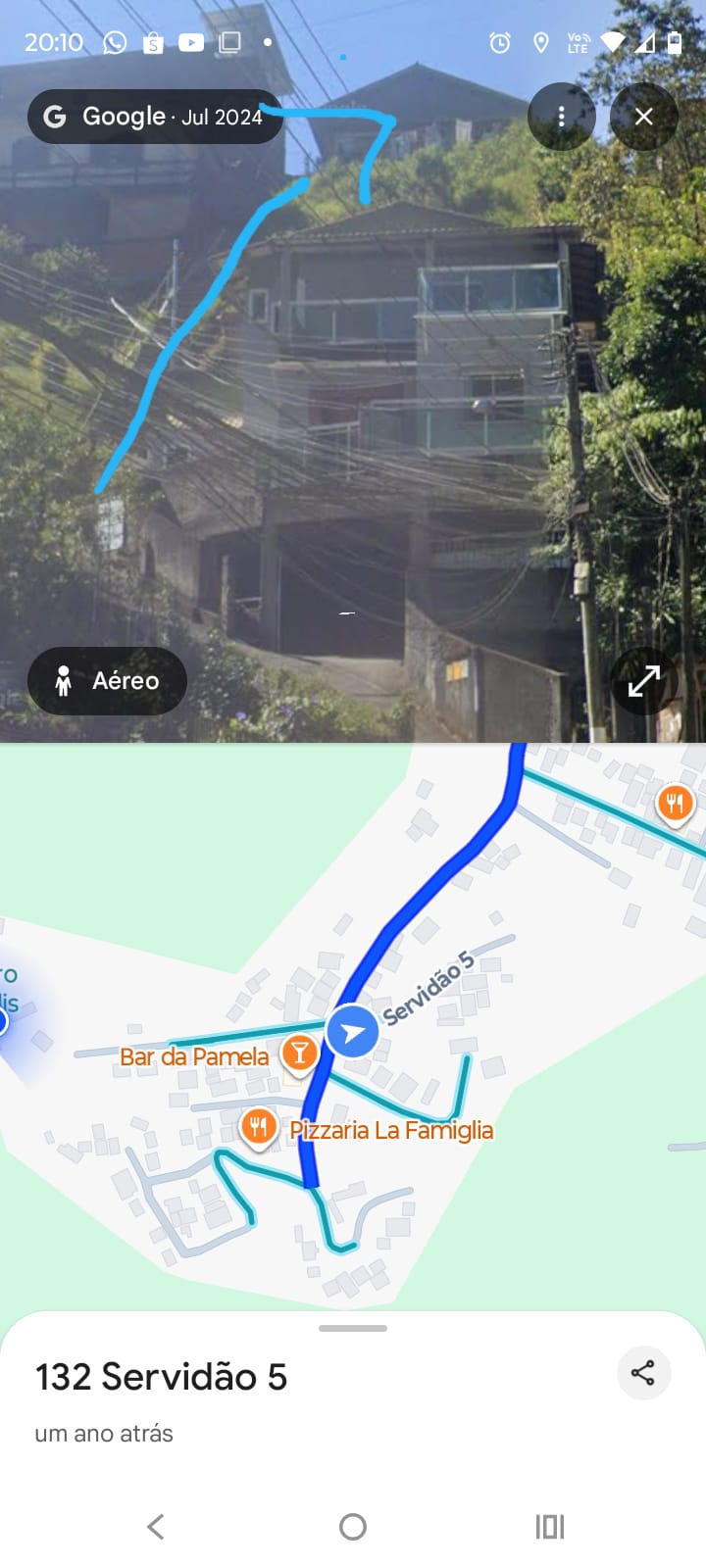Share the 132 Servidão 5 location

tap(643, 1373)
